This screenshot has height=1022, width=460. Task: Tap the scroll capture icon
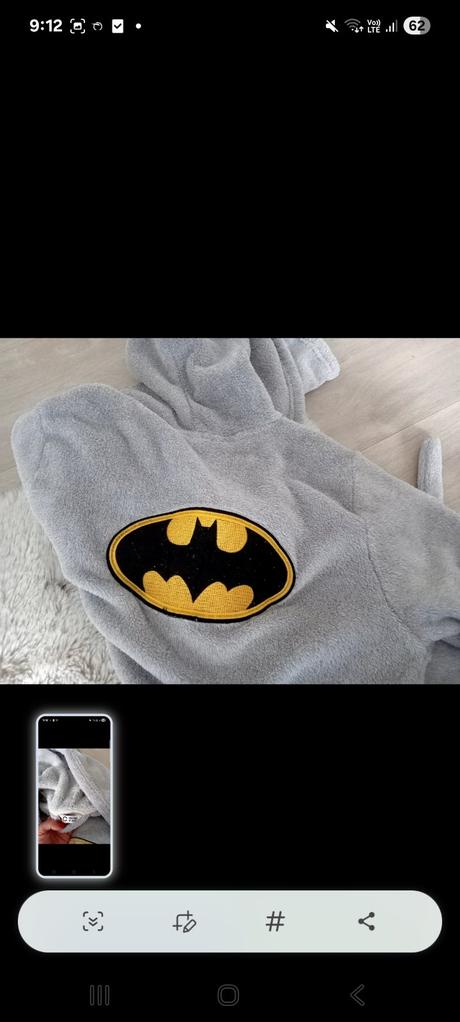(93, 921)
